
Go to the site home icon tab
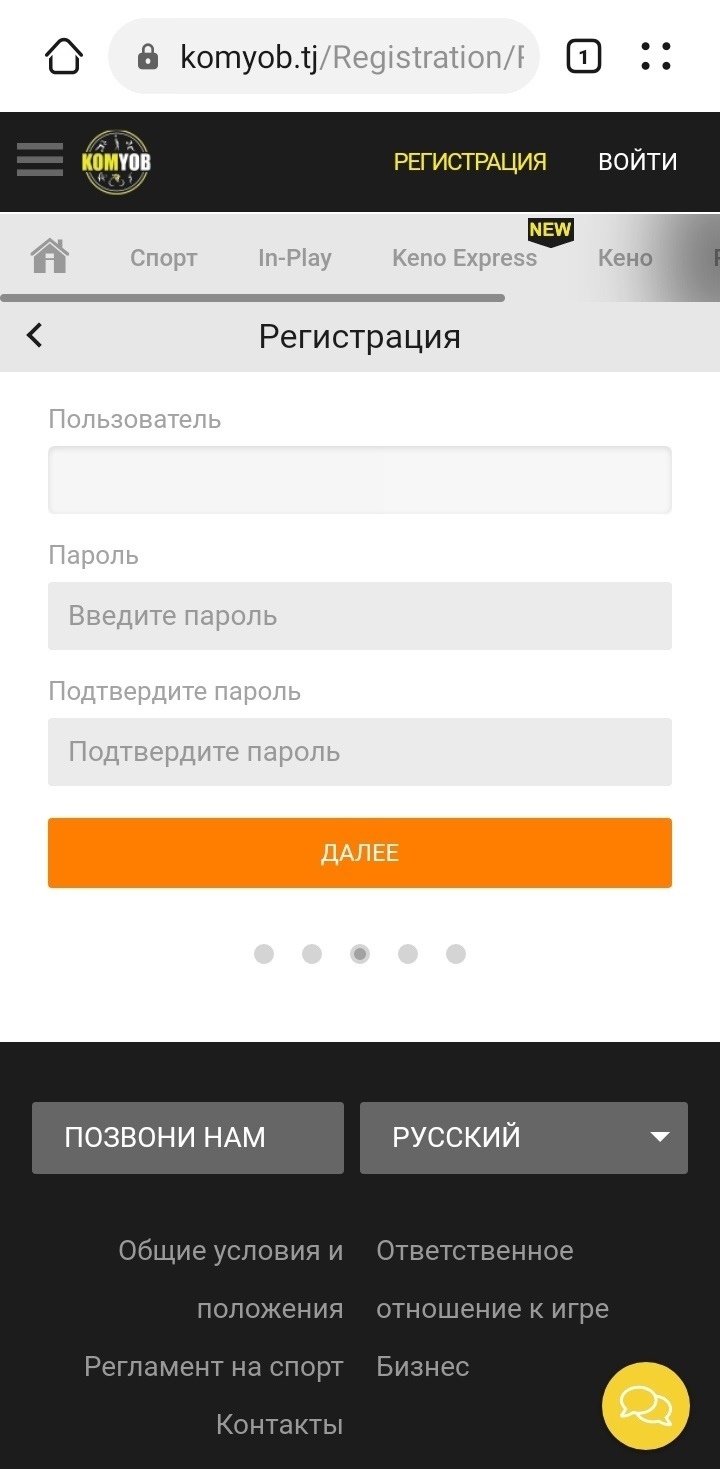click(x=50, y=257)
